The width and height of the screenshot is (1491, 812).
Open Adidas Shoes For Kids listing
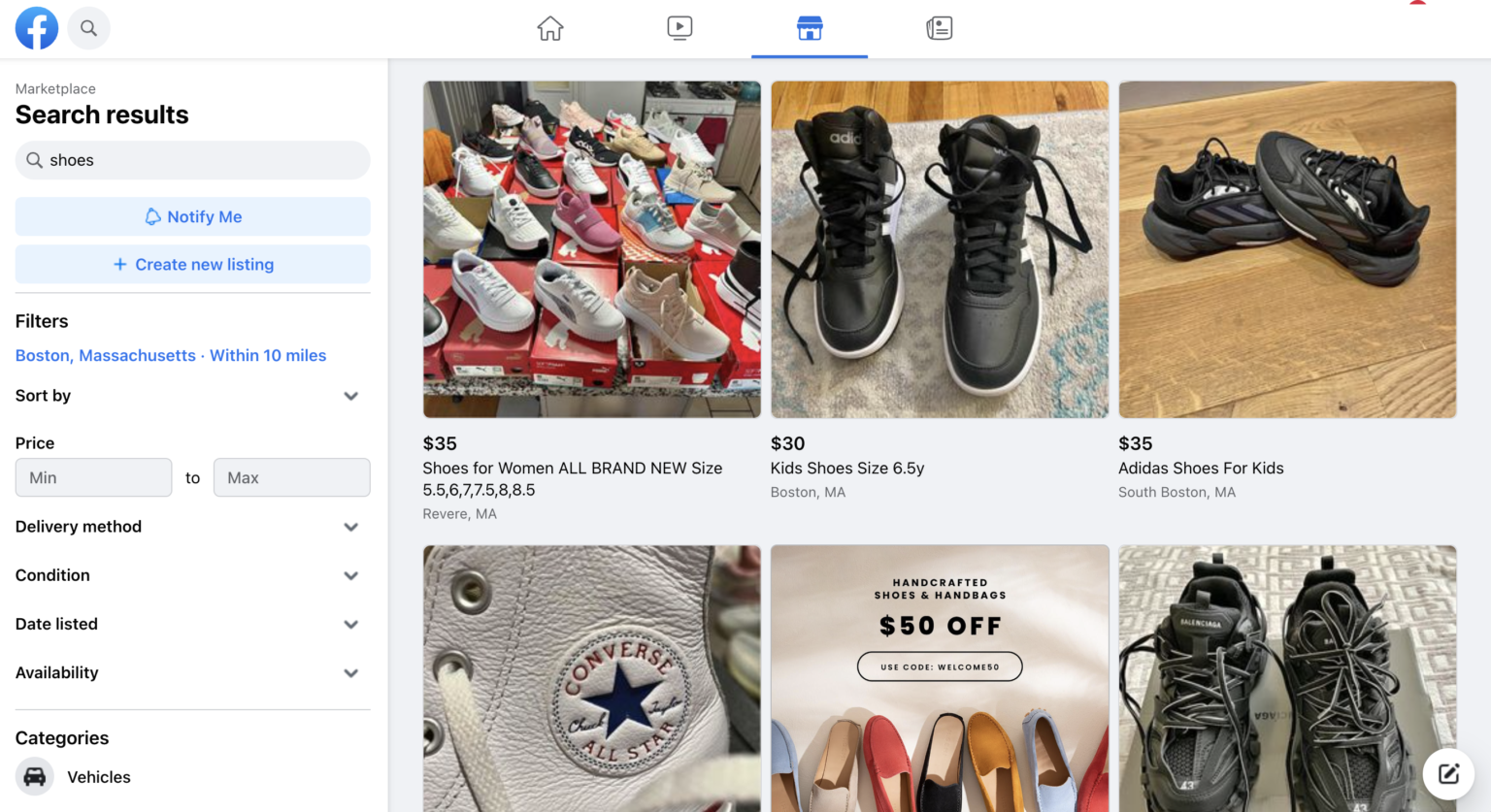click(1287, 249)
